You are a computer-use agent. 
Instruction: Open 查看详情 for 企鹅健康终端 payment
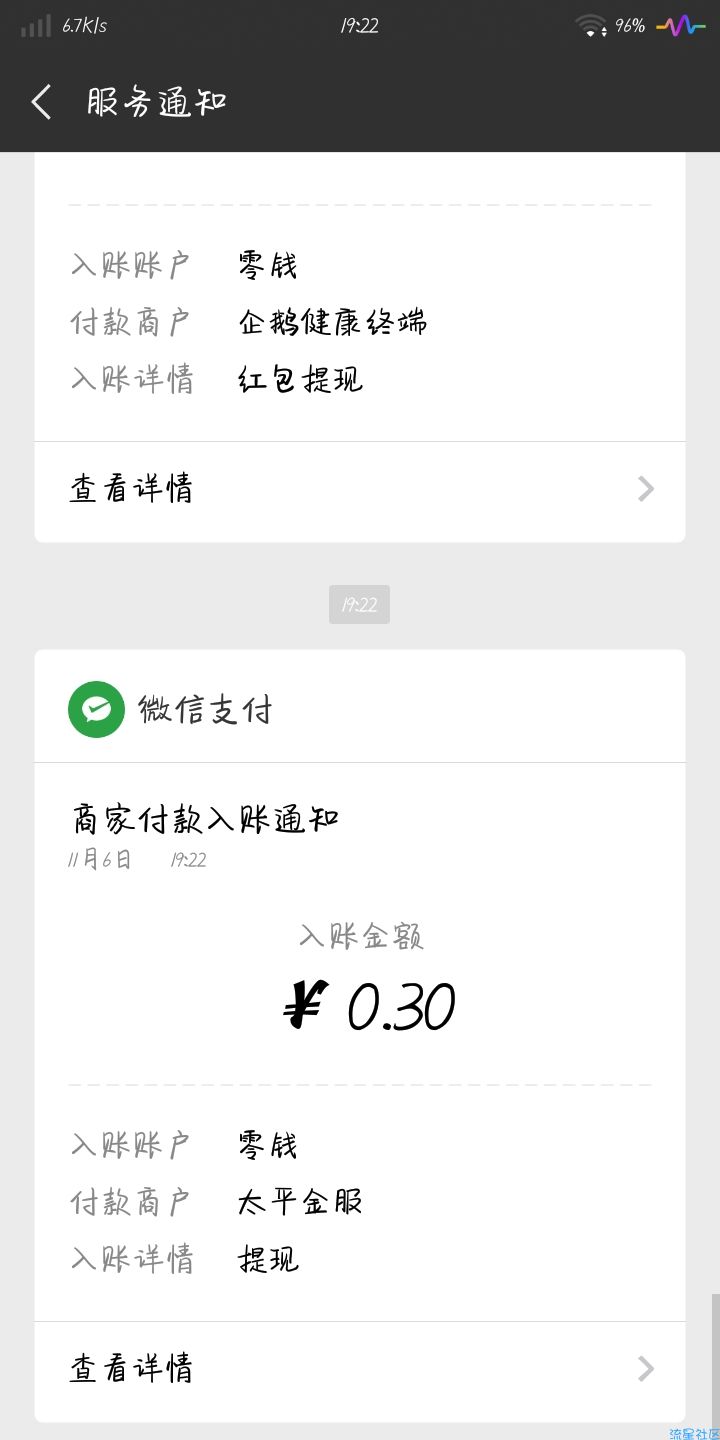click(x=360, y=490)
